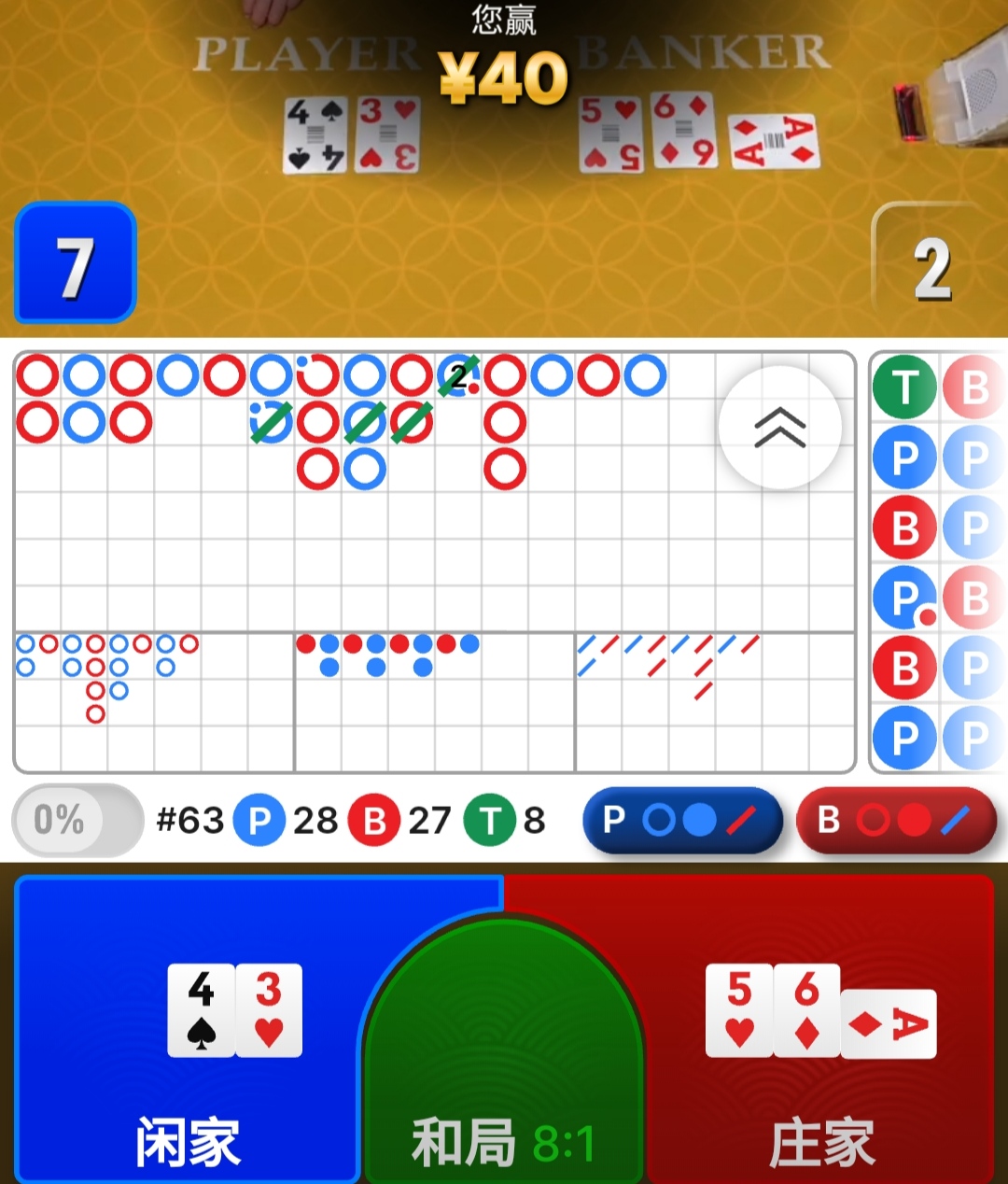Toggle the 0% statistics switch
This screenshot has width=1008, height=1184.
pyautogui.click(x=77, y=821)
